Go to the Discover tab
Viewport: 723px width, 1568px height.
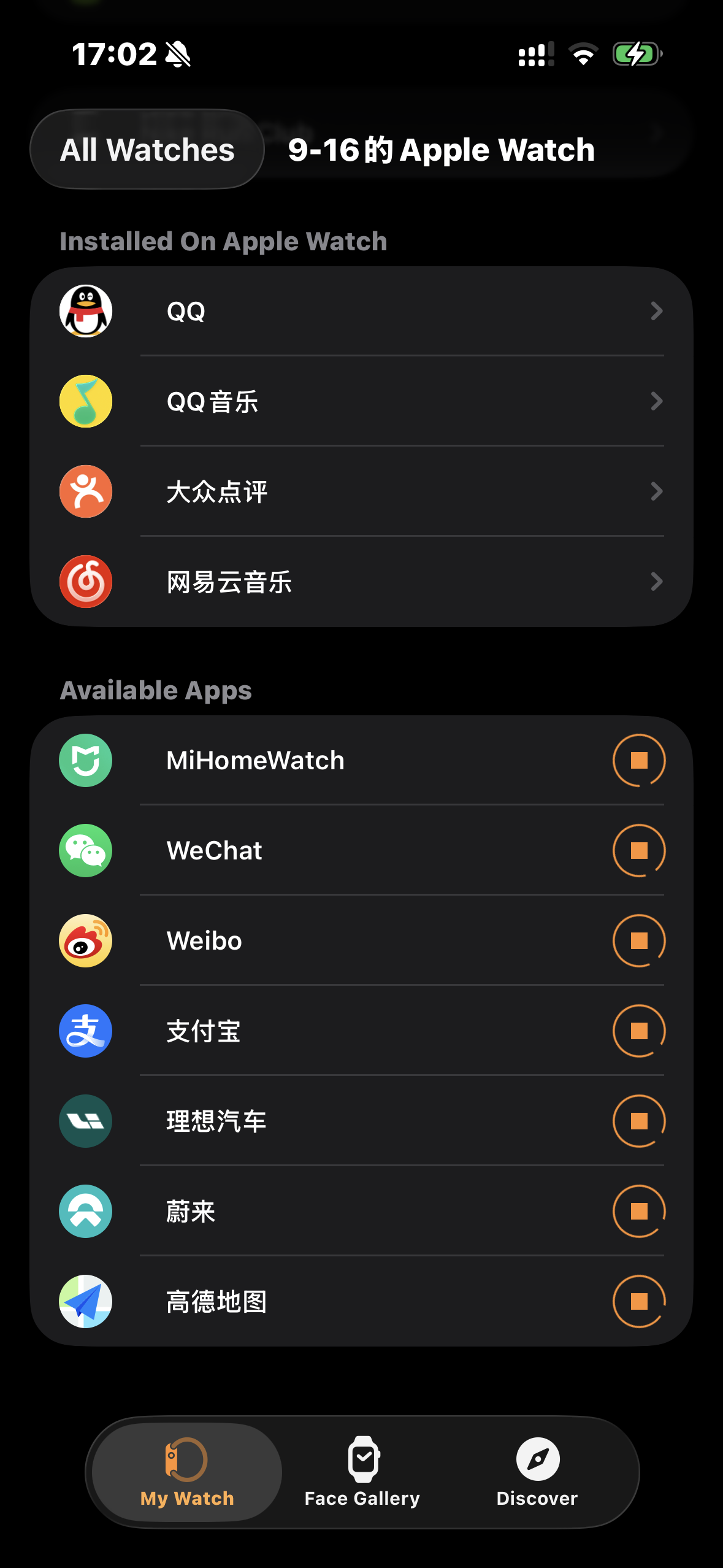click(x=537, y=1472)
